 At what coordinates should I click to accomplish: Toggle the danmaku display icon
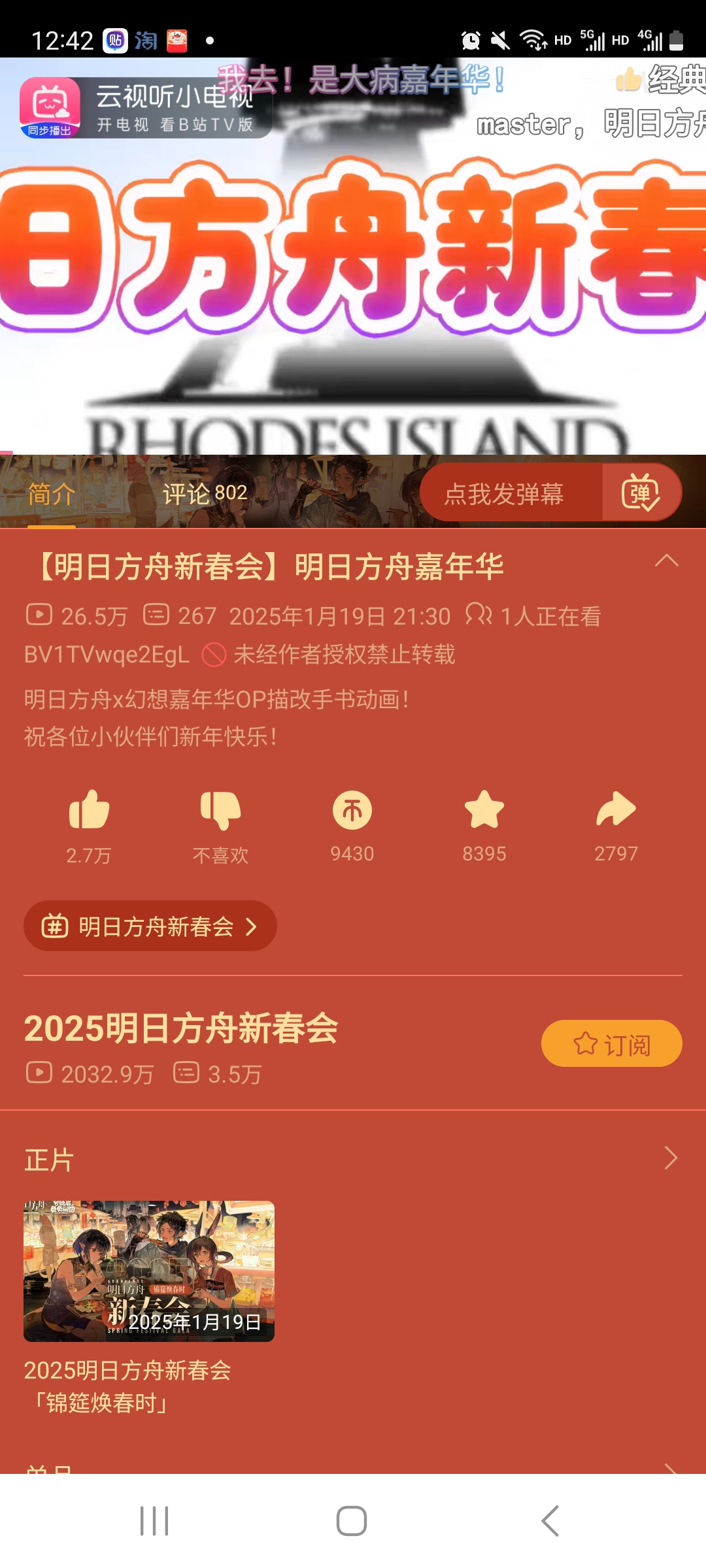pos(641,493)
